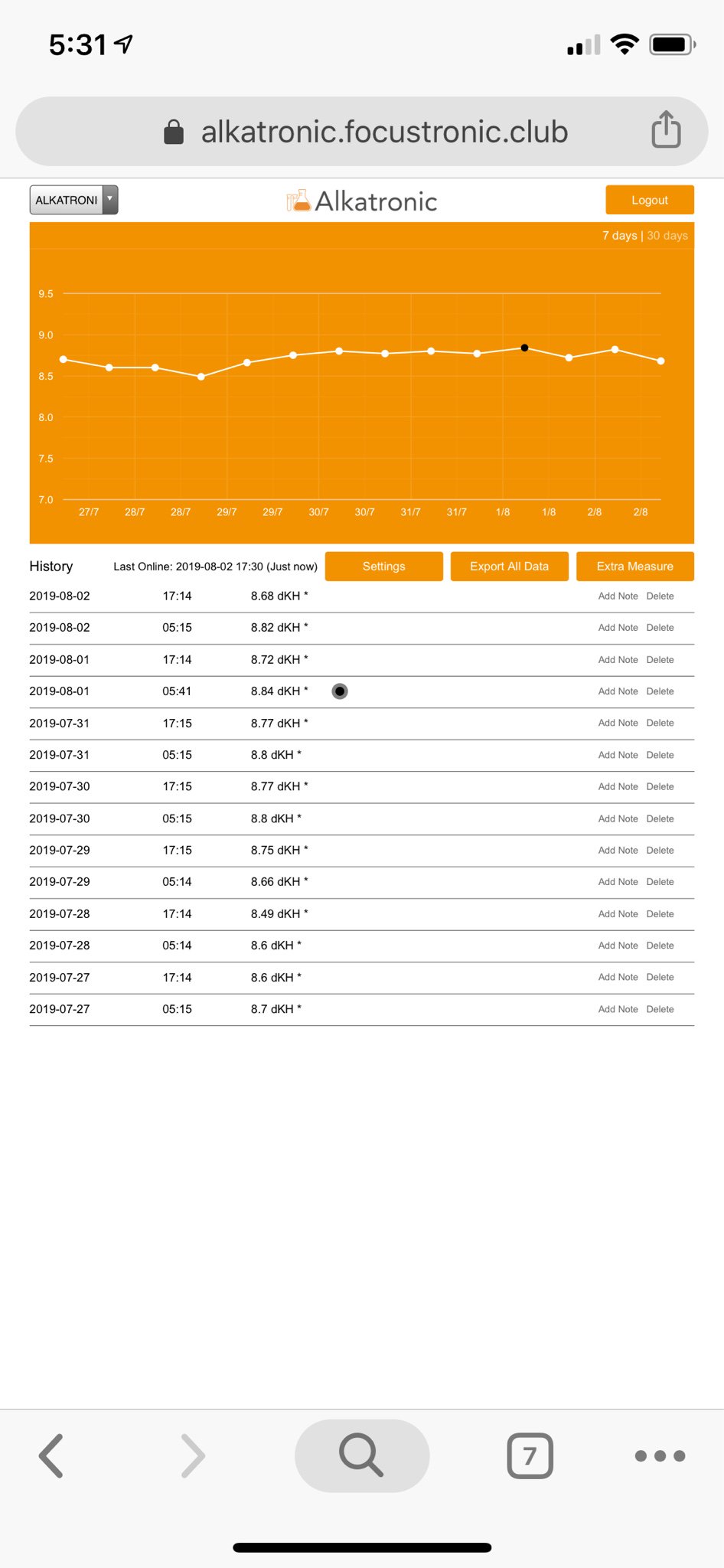Screen dimensions: 724x1568
Task: Share the page via browser share icon
Action: point(666,129)
